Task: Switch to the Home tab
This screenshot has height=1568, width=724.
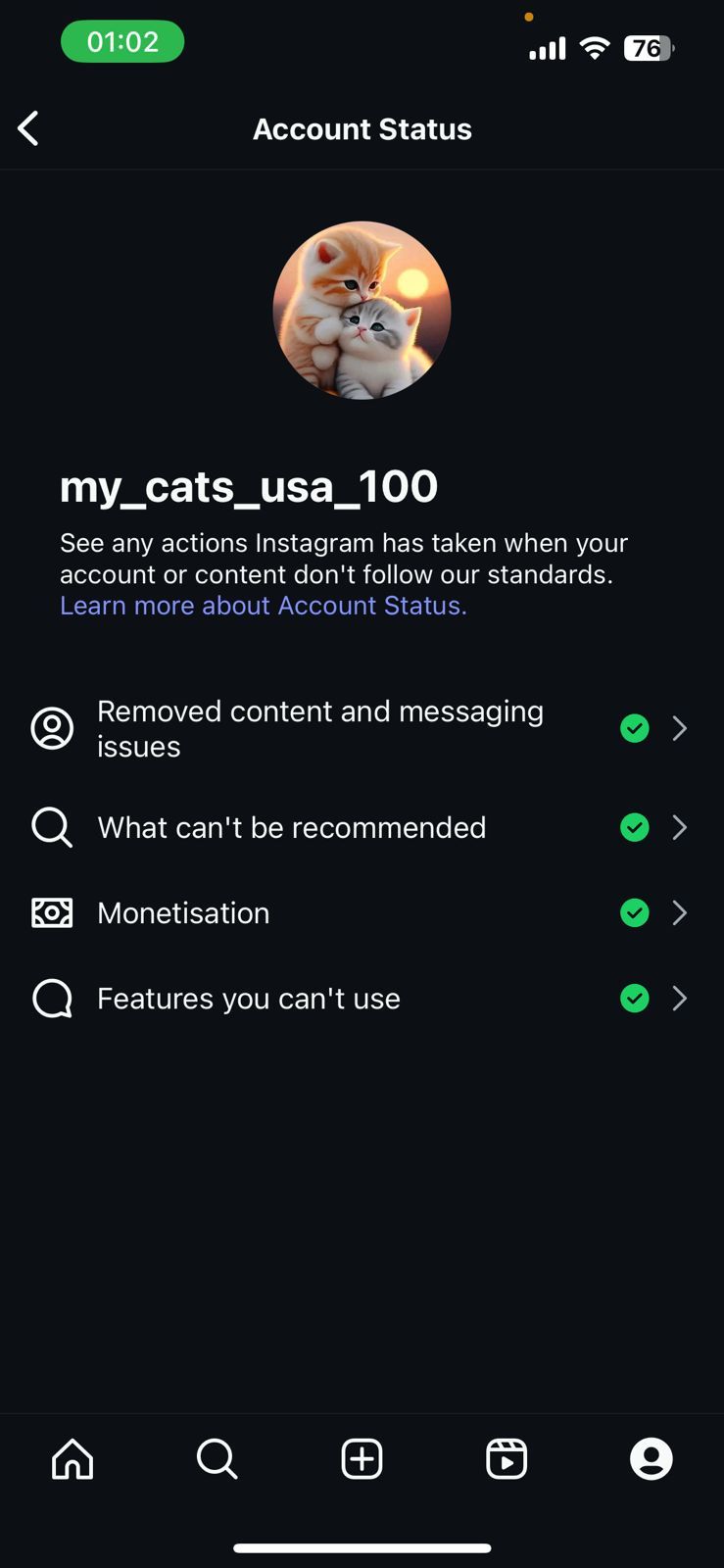Action: 72,1458
